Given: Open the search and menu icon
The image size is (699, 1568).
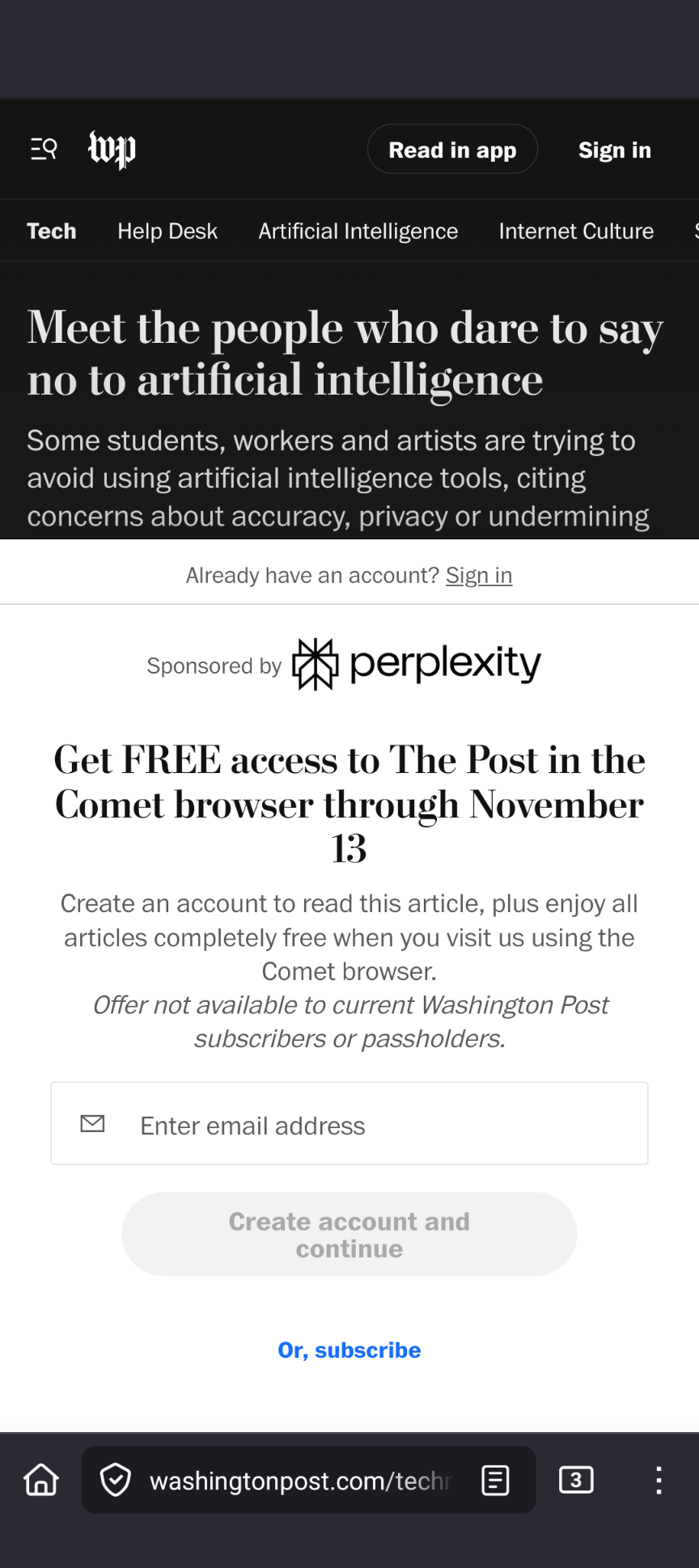Looking at the screenshot, I should point(42,149).
